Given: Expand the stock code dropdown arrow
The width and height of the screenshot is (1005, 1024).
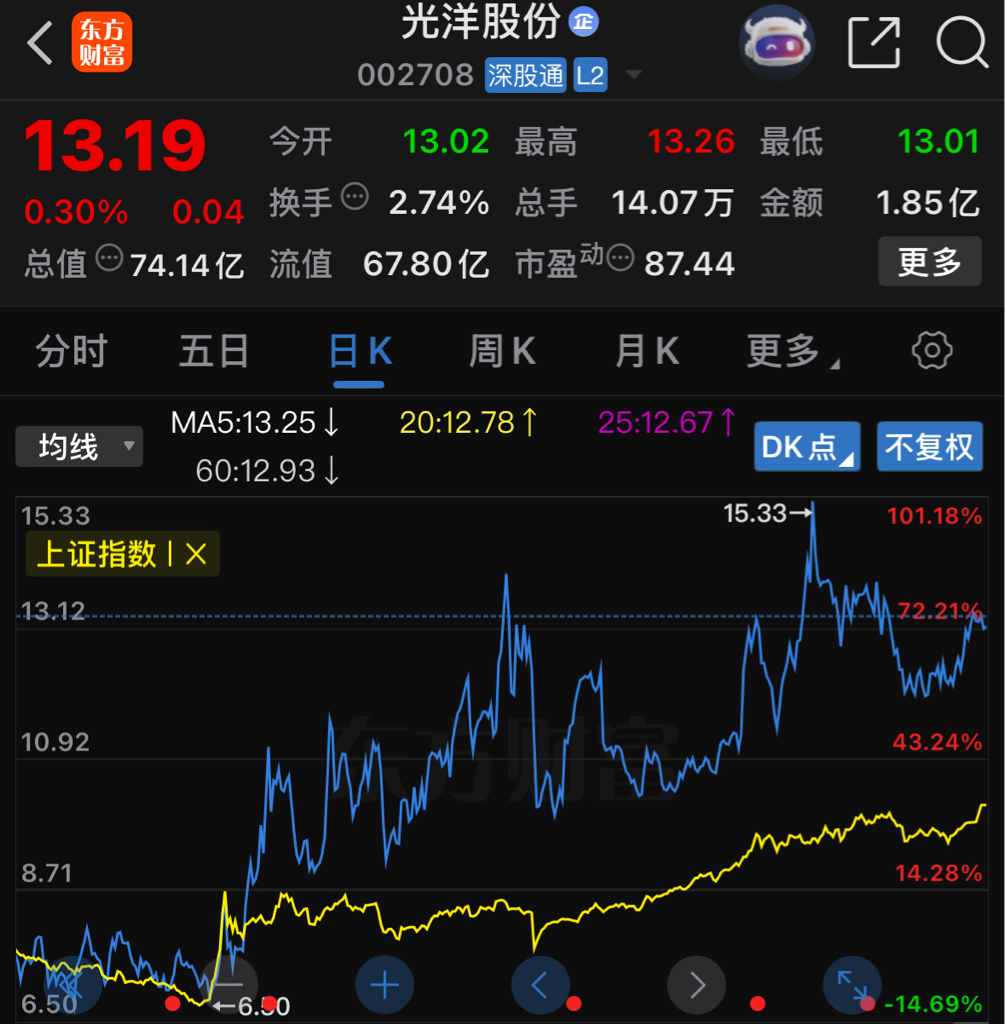Looking at the screenshot, I should (633, 76).
